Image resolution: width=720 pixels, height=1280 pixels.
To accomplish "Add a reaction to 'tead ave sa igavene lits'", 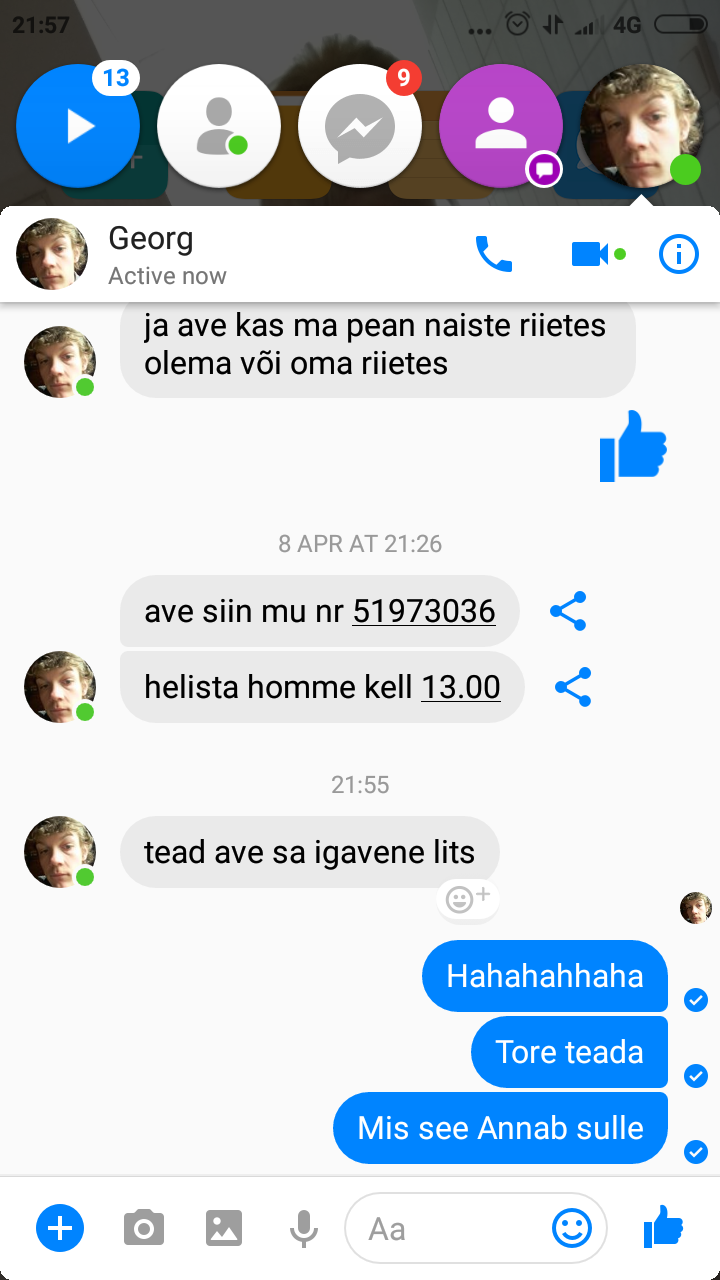I will coord(467,900).
